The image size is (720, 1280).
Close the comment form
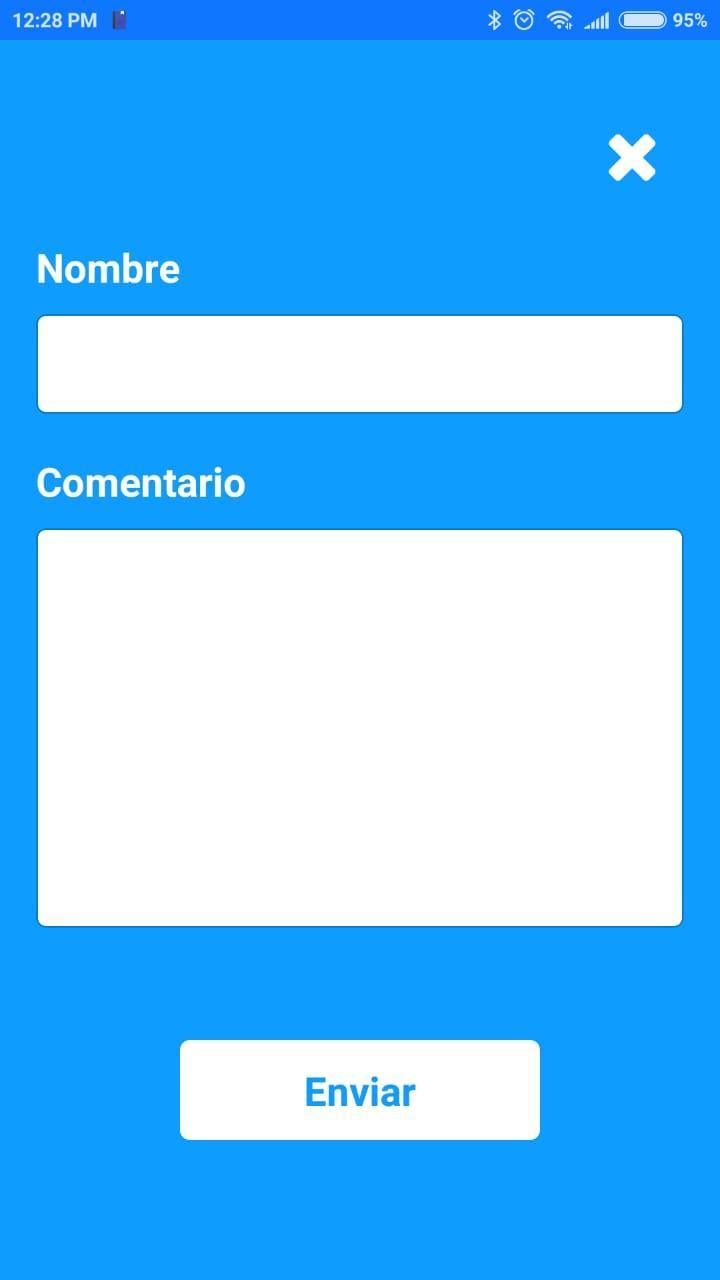[632, 158]
